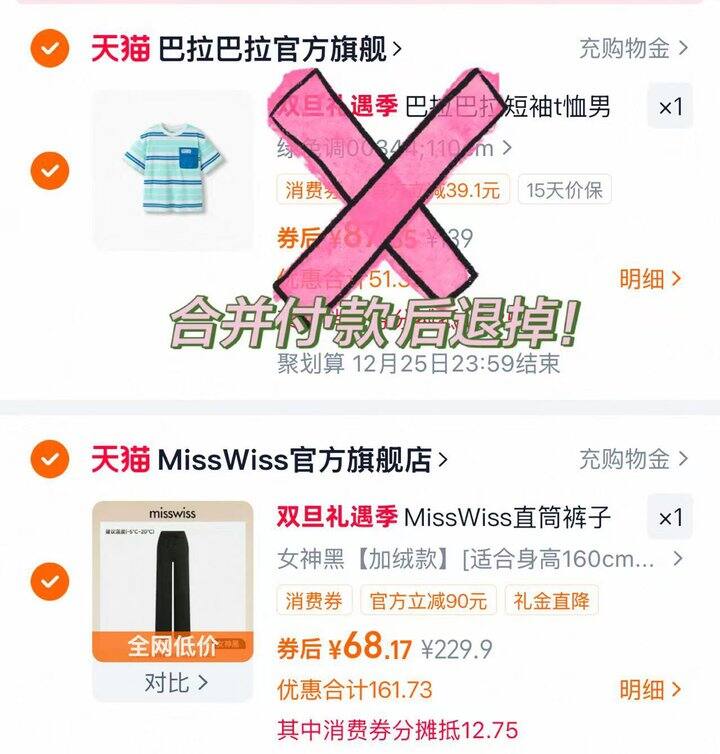Tap 对比 under the pants image
Screen dimensions: 720x754
point(172,683)
